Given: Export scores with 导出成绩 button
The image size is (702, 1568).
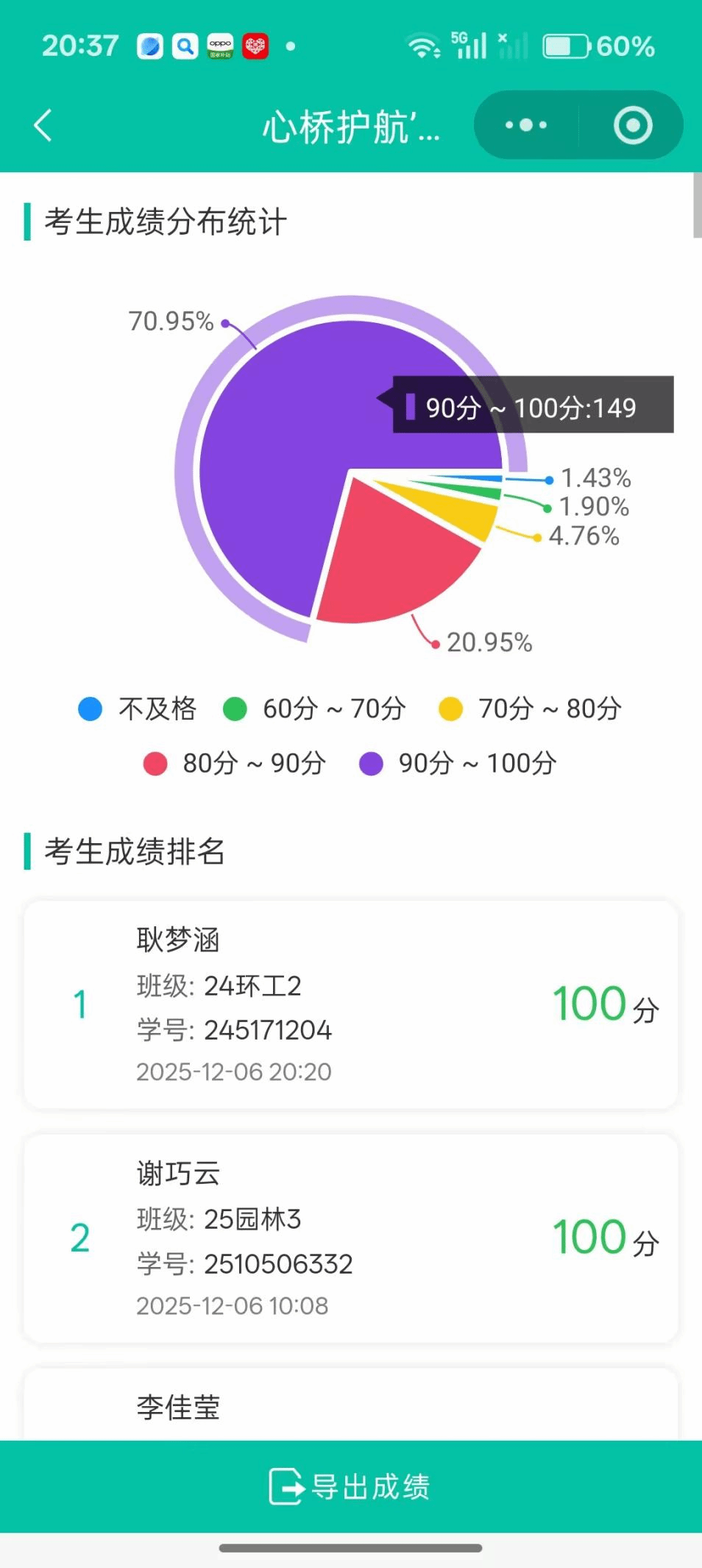Looking at the screenshot, I should tap(351, 1486).
